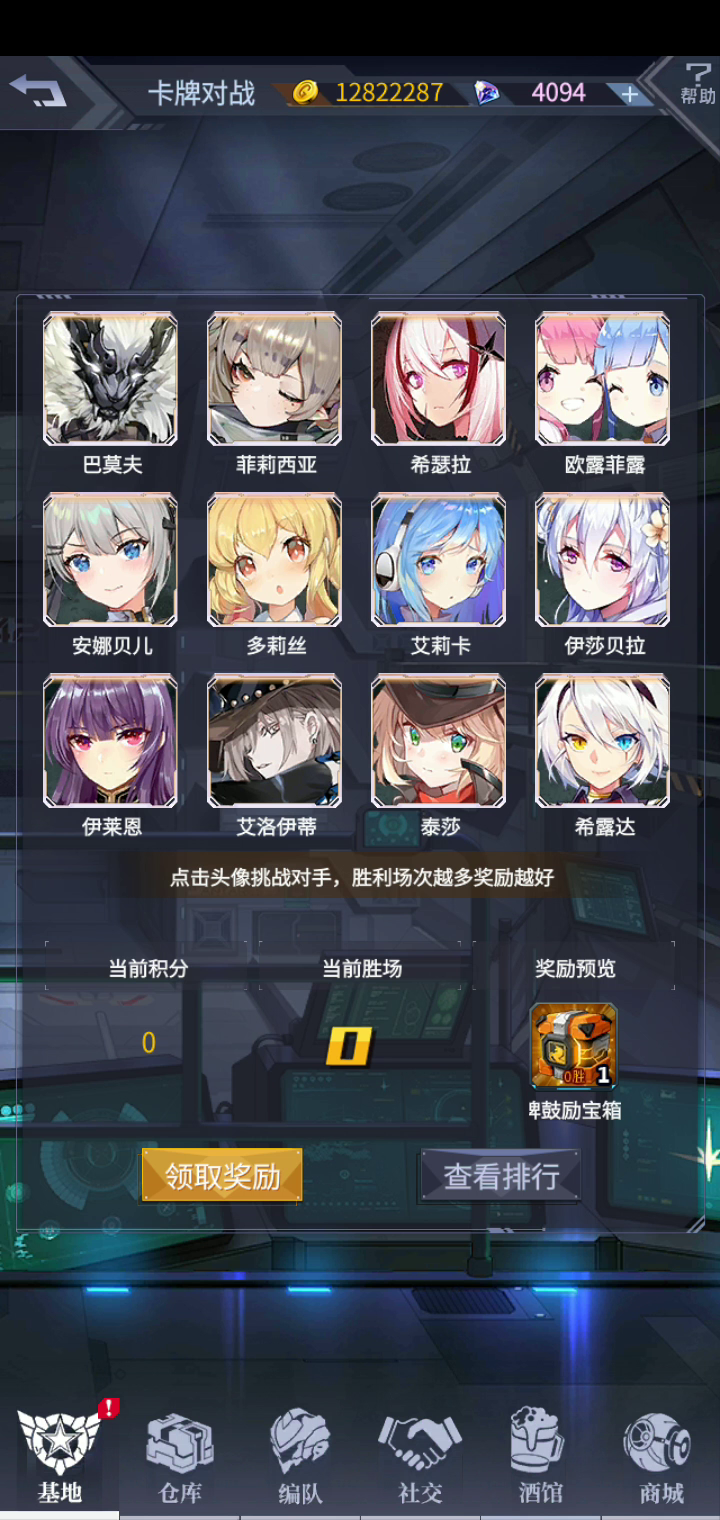Challenge opponent 欧露菲露
Viewport: 720px width, 1520px height.
(602, 379)
